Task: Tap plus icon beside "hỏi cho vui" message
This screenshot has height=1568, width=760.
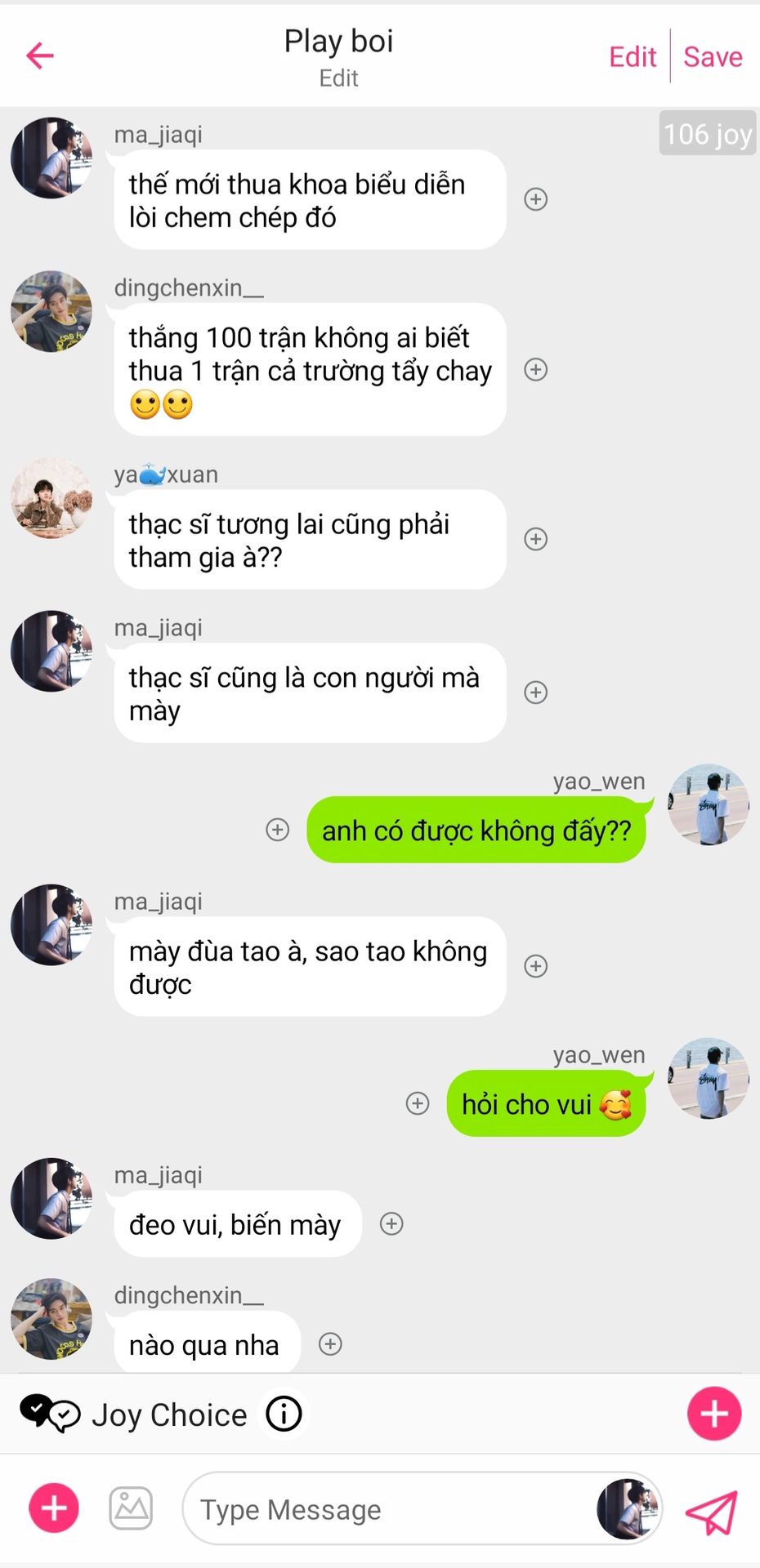Action: pos(418,1103)
